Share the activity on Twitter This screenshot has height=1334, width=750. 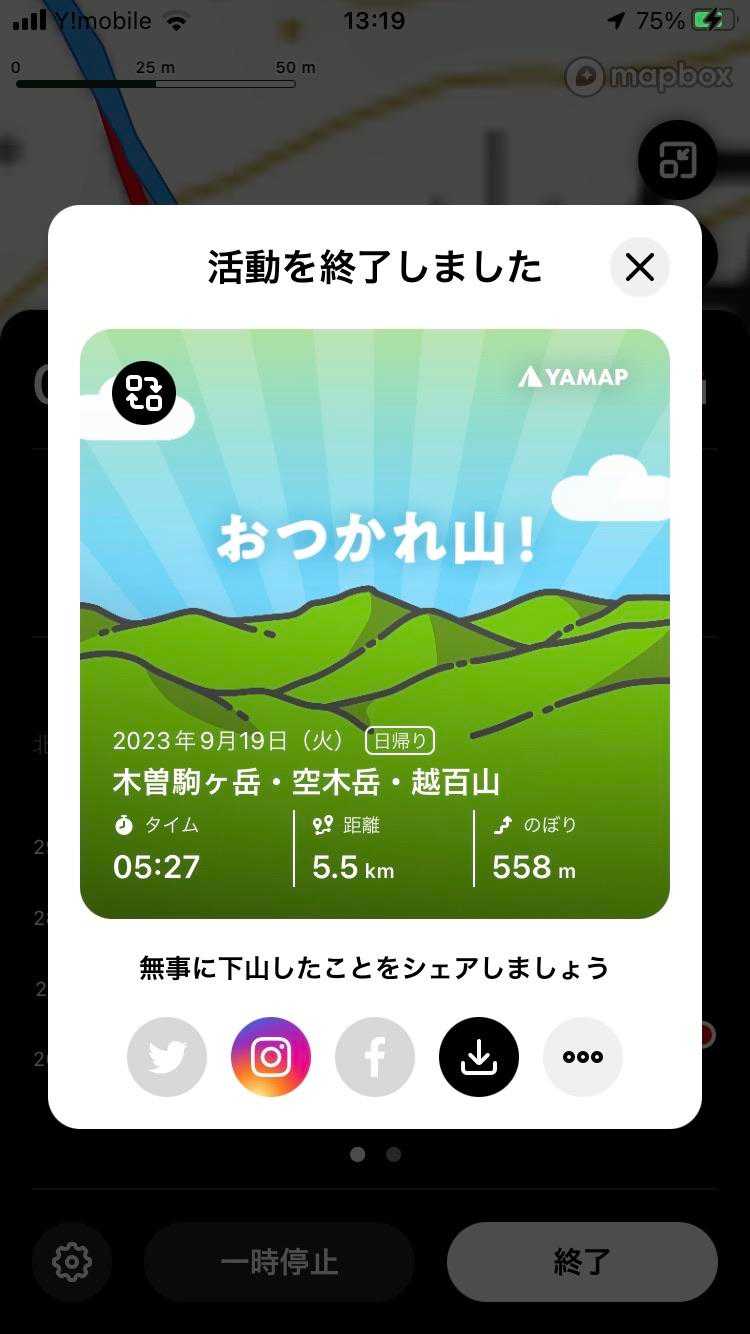pos(167,1057)
